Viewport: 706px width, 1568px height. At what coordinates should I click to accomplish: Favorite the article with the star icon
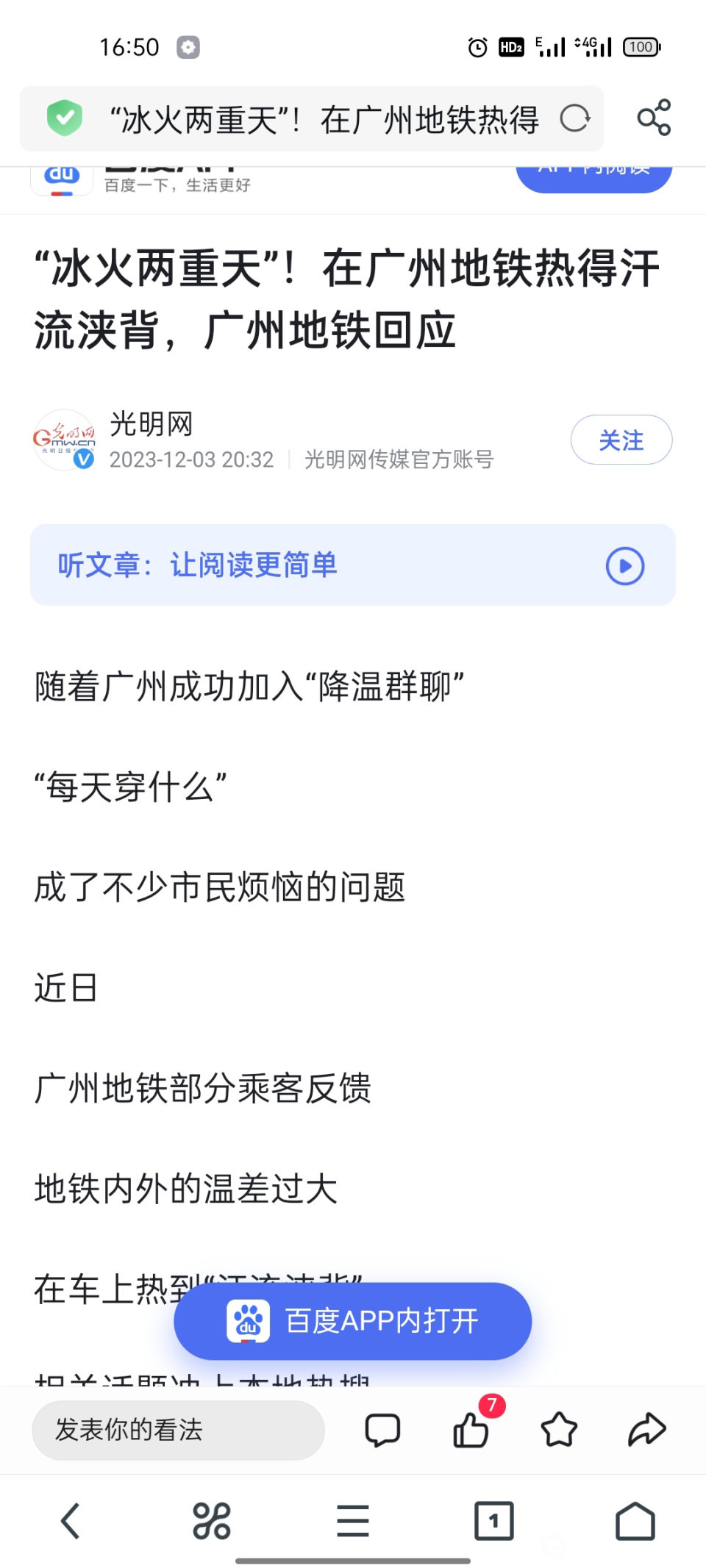coord(559,1430)
